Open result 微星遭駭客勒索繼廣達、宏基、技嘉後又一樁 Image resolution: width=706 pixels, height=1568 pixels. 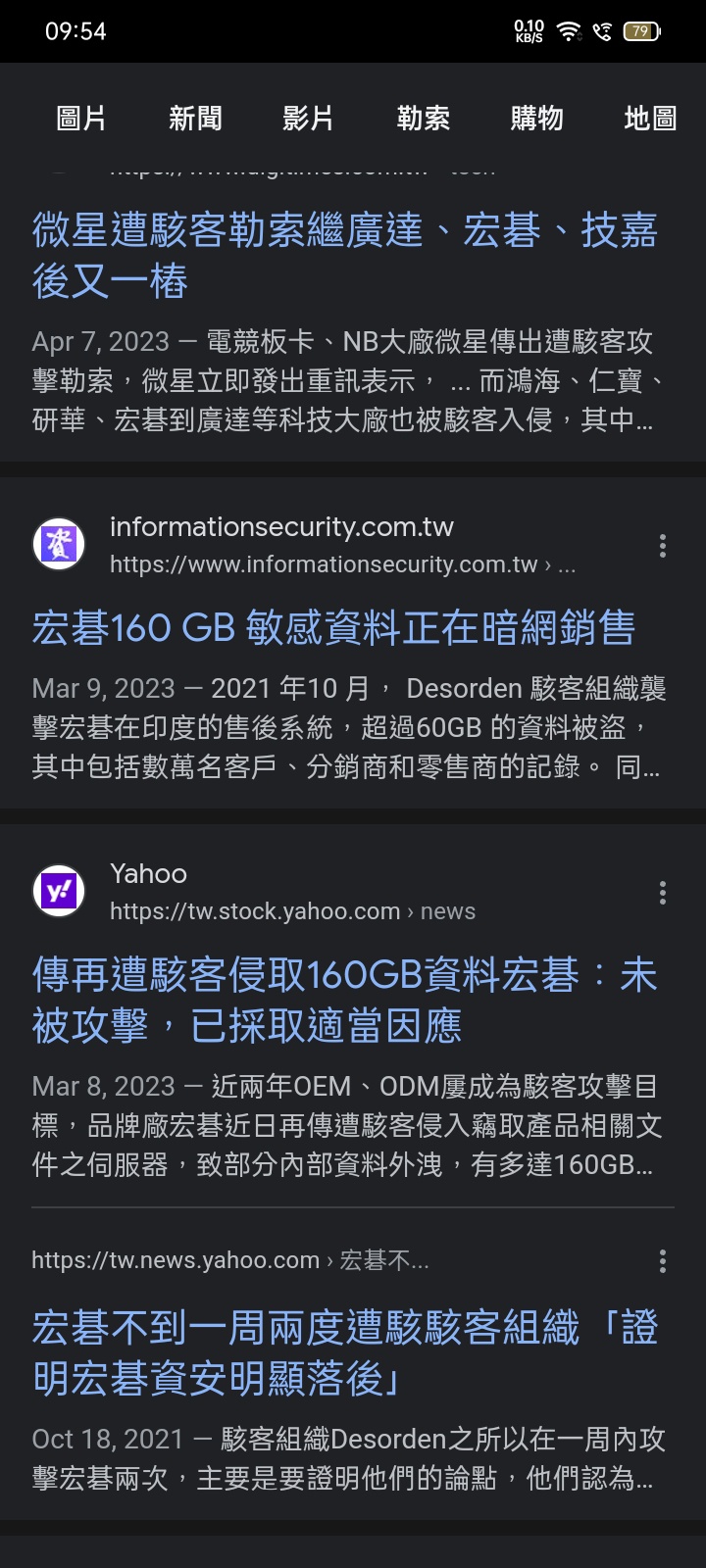coord(344,256)
